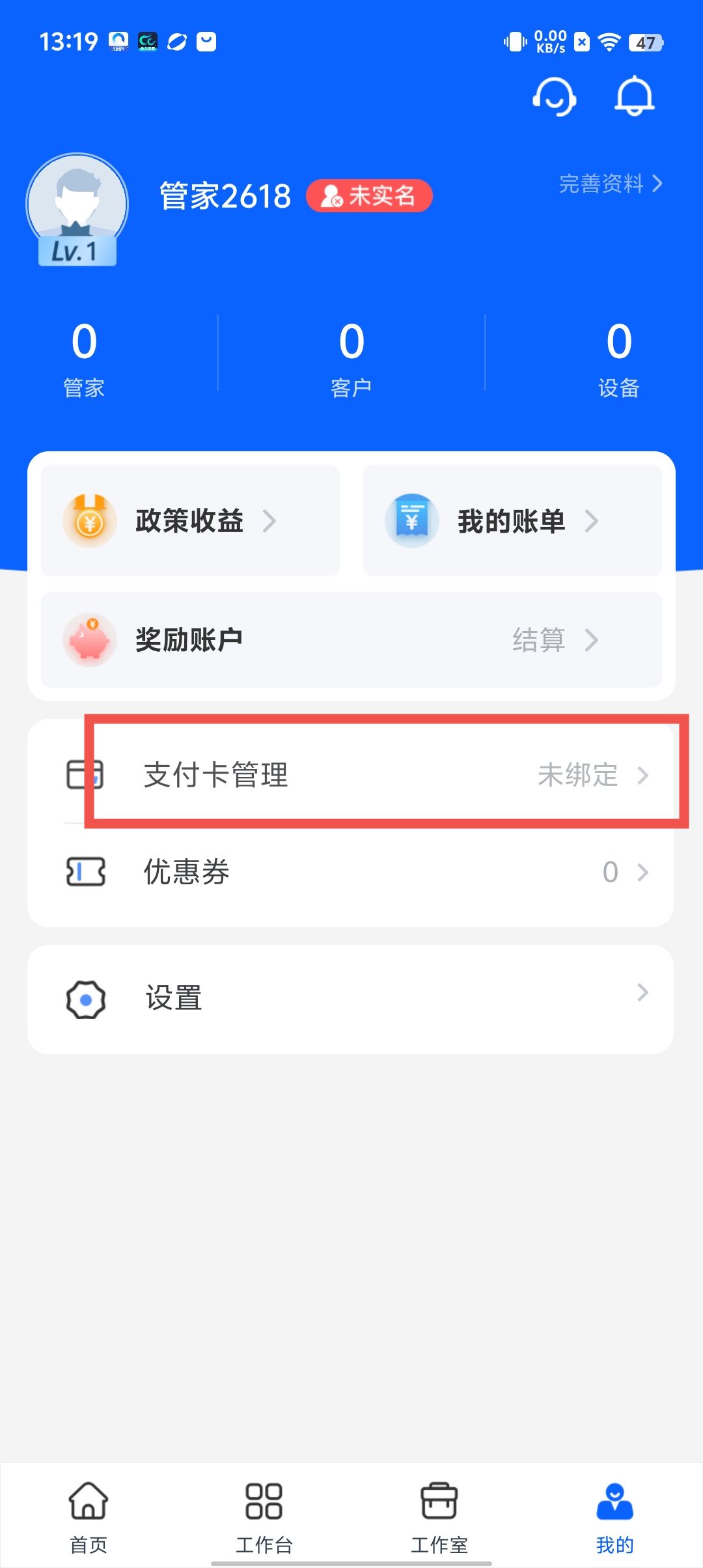
Task: Open the notifications bell
Action: (635, 97)
